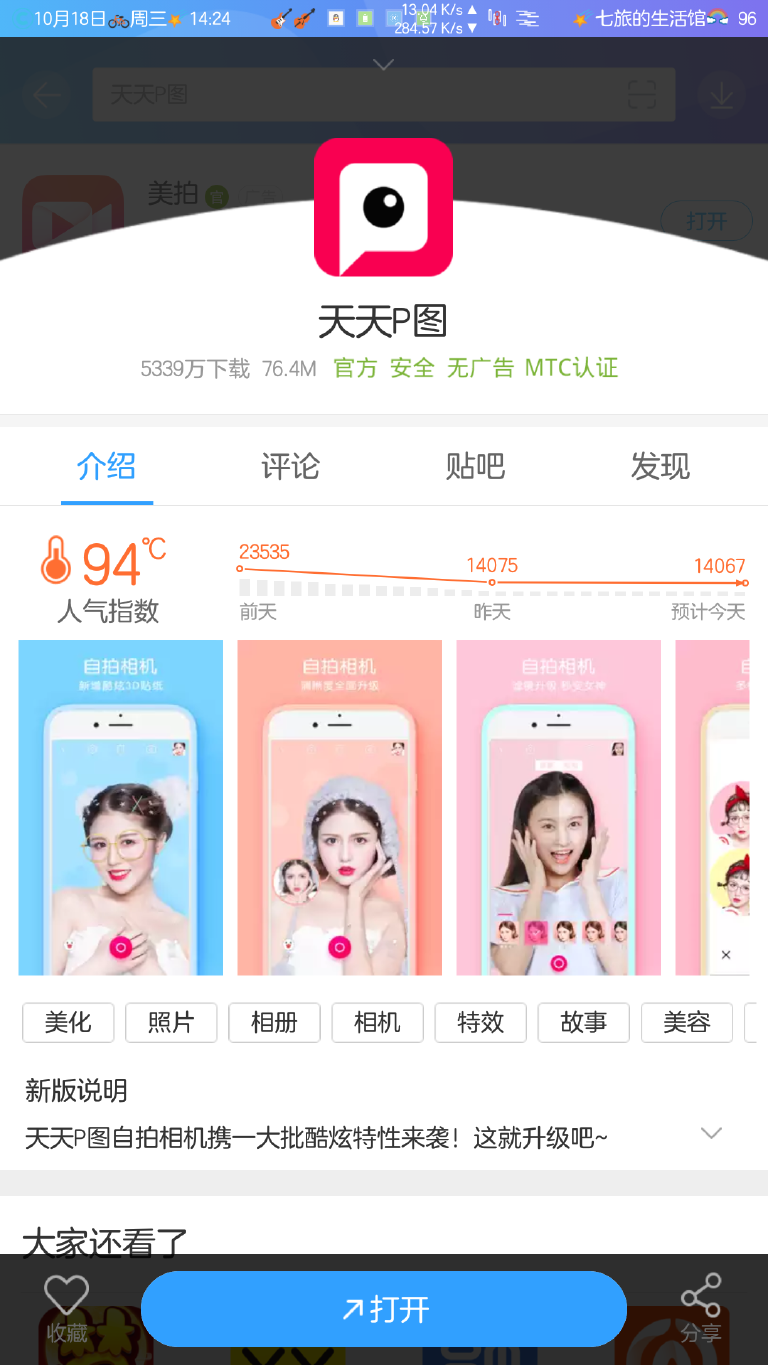Viewport: 768px width, 1365px height.
Task: Expand the 新版说明 release notes
Action: point(711,1133)
